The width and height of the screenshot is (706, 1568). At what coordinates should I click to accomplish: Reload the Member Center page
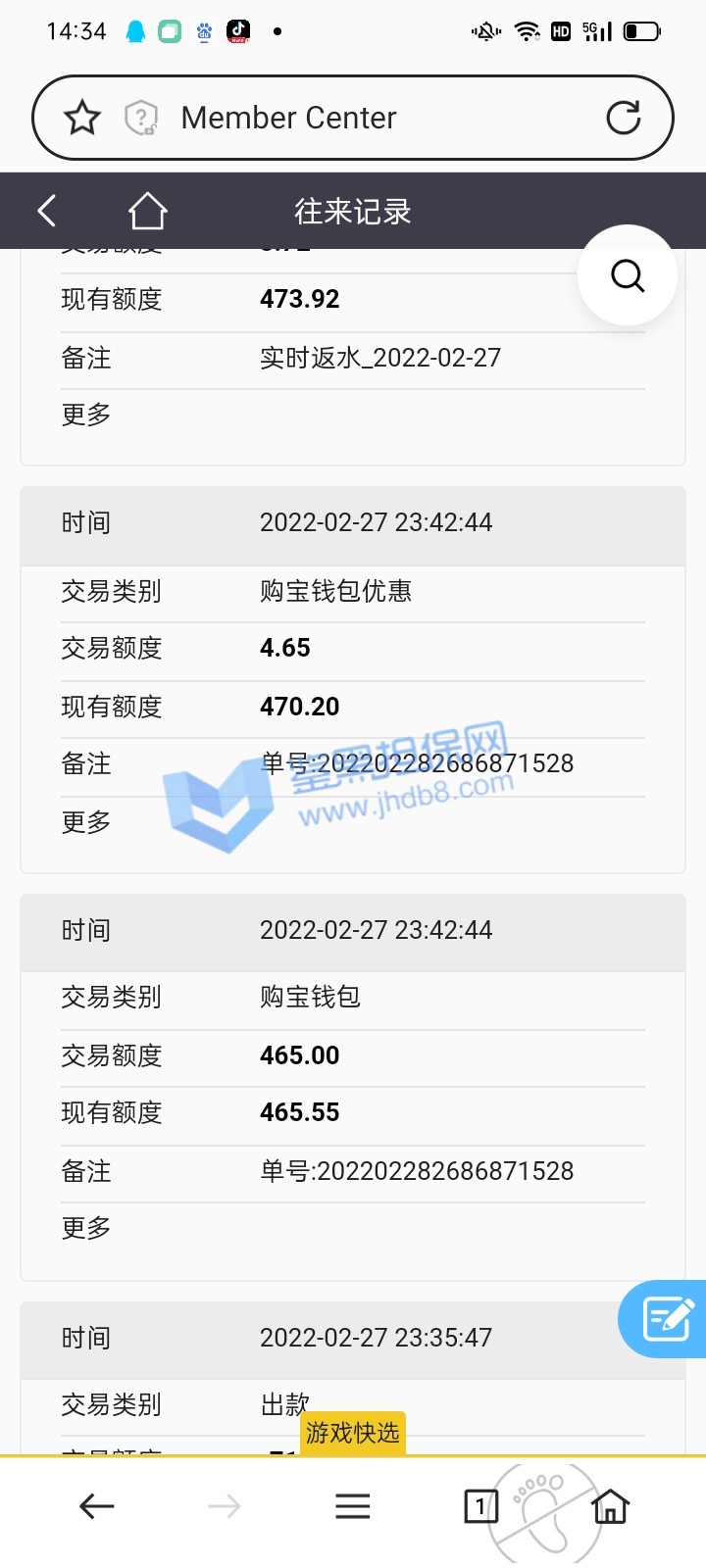point(623,118)
